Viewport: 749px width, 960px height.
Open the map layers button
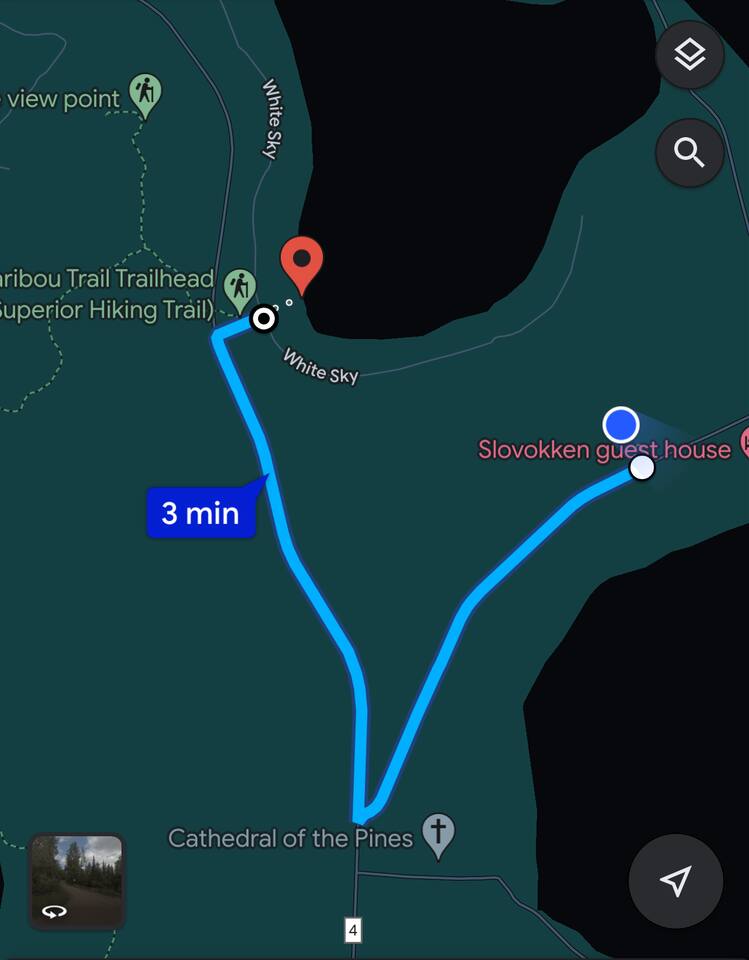click(689, 55)
